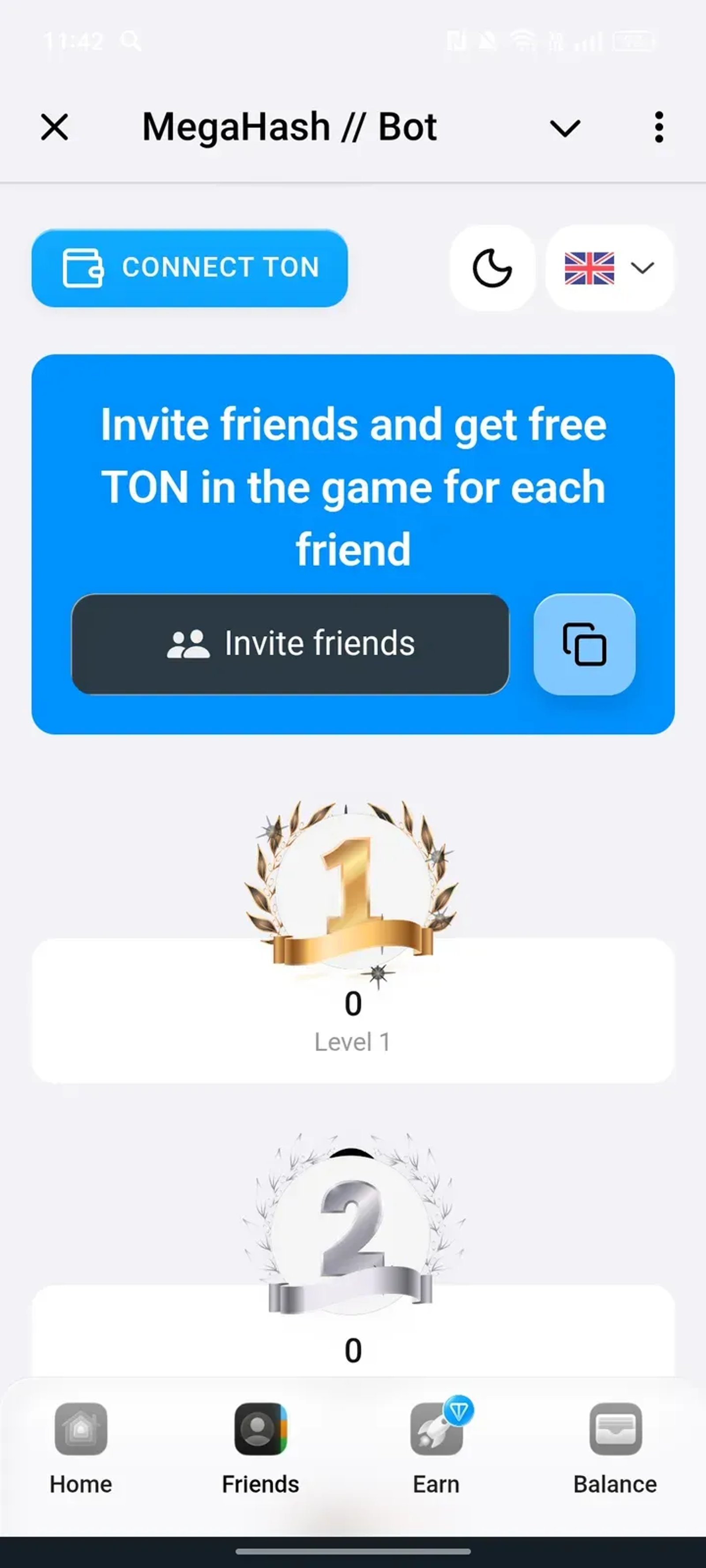The height and width of the screenshot is (1568, 706).
Task: Expand the chevron next to the bot title
Action: point(565,128)
